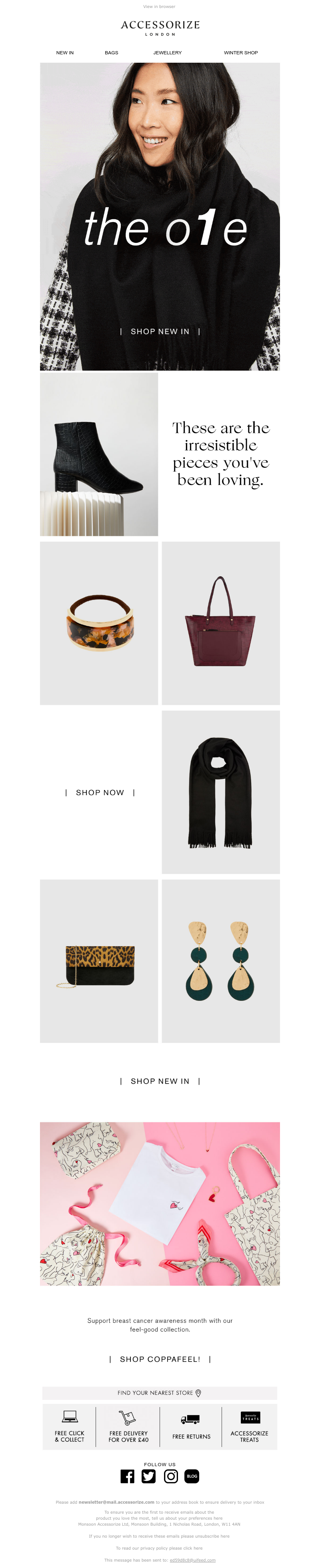
Task: Find your nearest store
Action: pyautogui.click(x=160, y=1393)
